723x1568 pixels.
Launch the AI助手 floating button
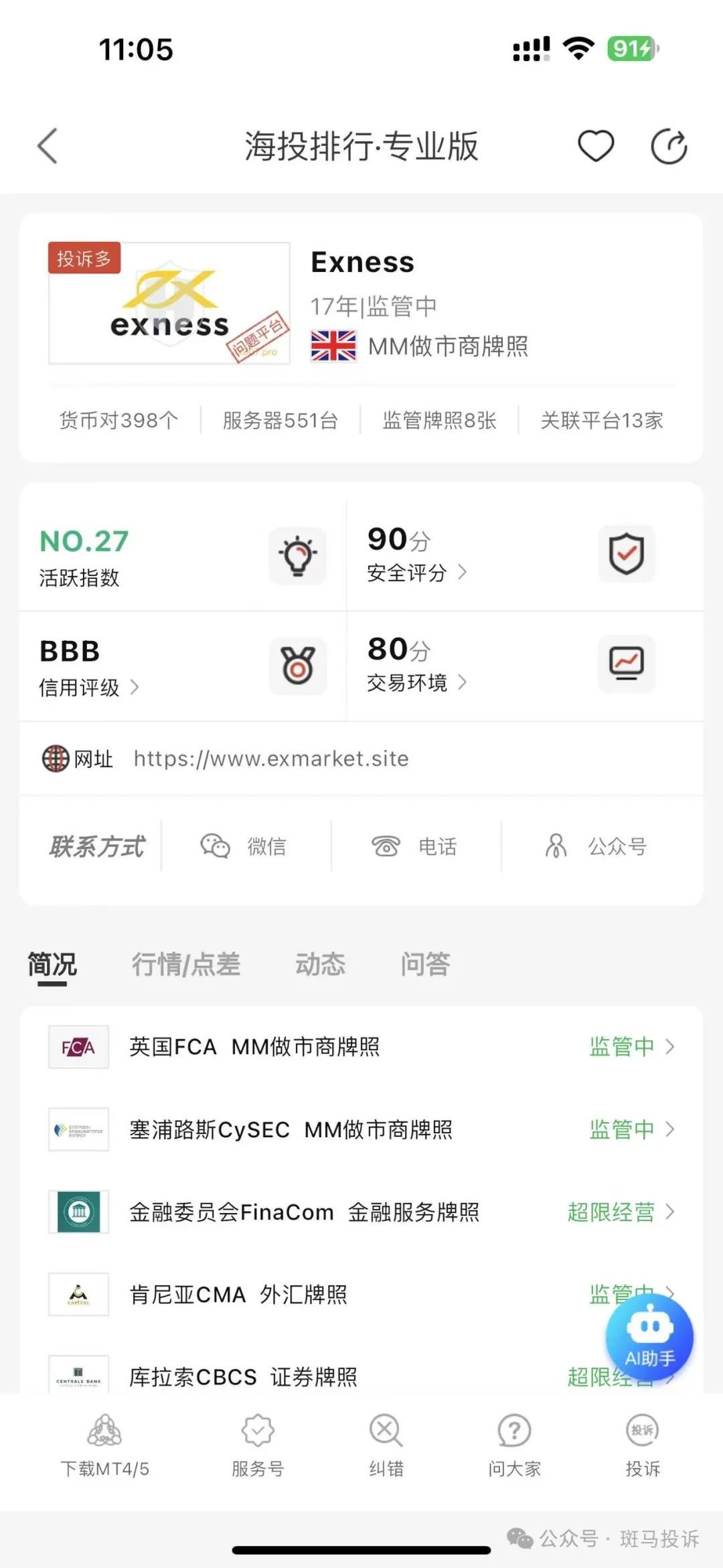(x=649, y=1337)
